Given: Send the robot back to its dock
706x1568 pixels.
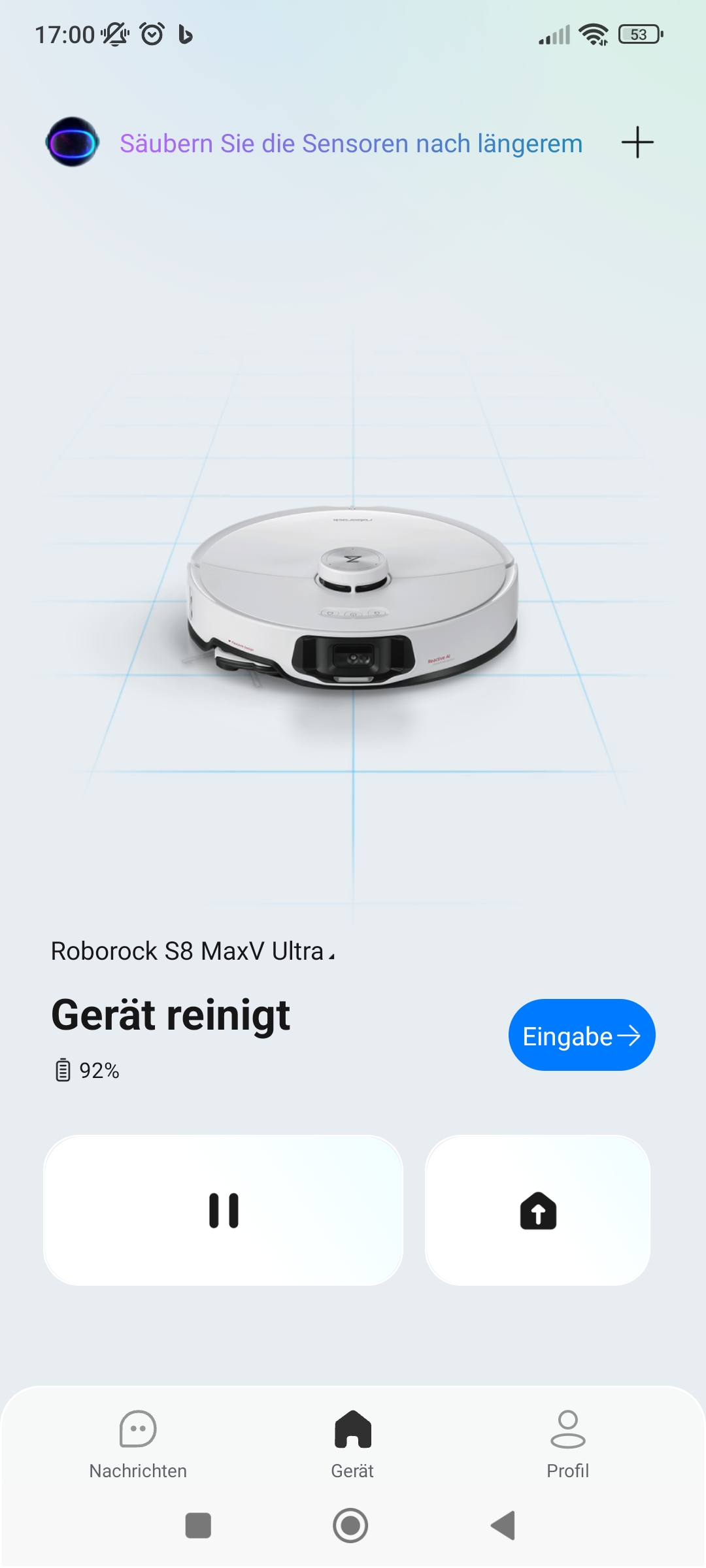Looking at the screenshot, I should pos(537,1211).
